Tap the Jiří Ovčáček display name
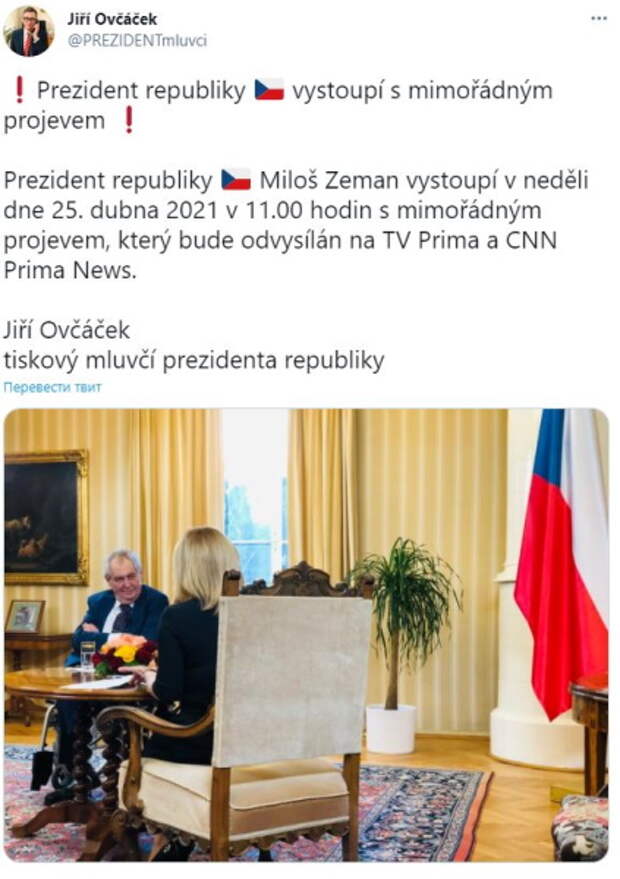620x879 pixels. (112, 19)
